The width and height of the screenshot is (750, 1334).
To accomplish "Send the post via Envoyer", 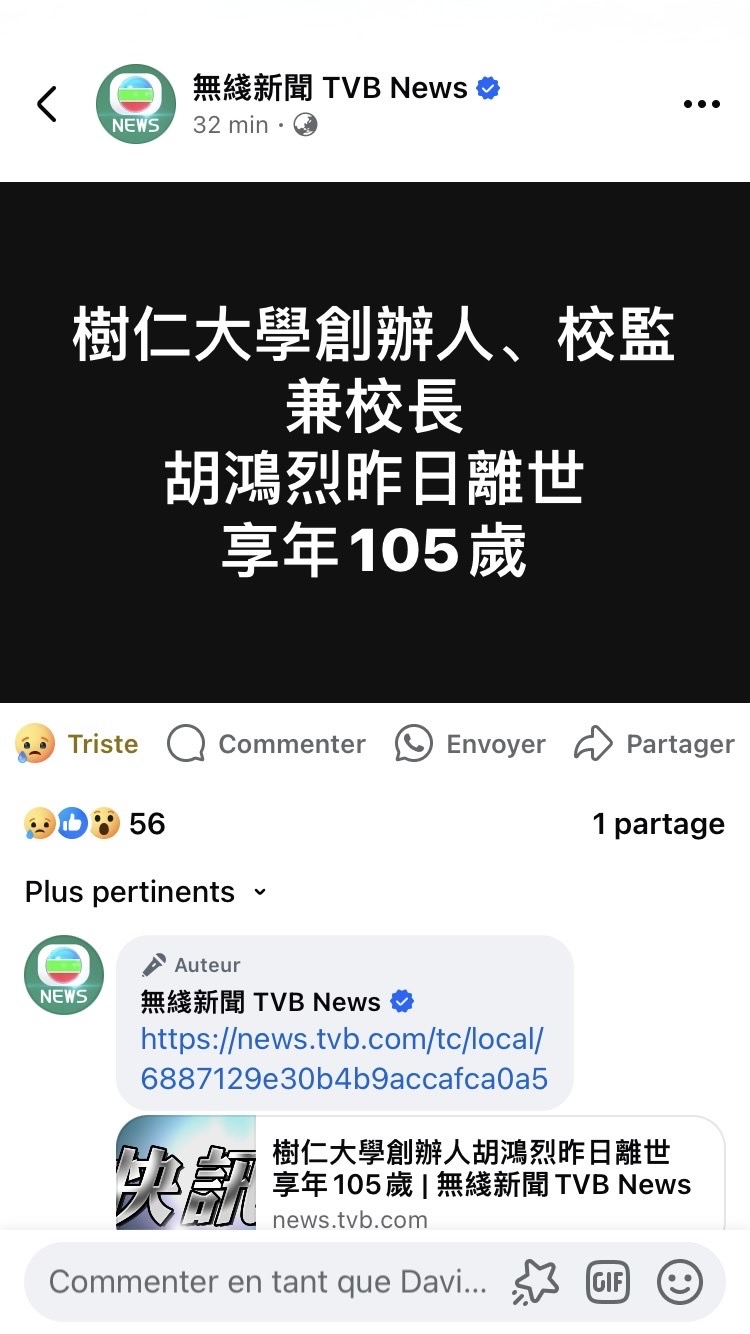I will 471,744.
